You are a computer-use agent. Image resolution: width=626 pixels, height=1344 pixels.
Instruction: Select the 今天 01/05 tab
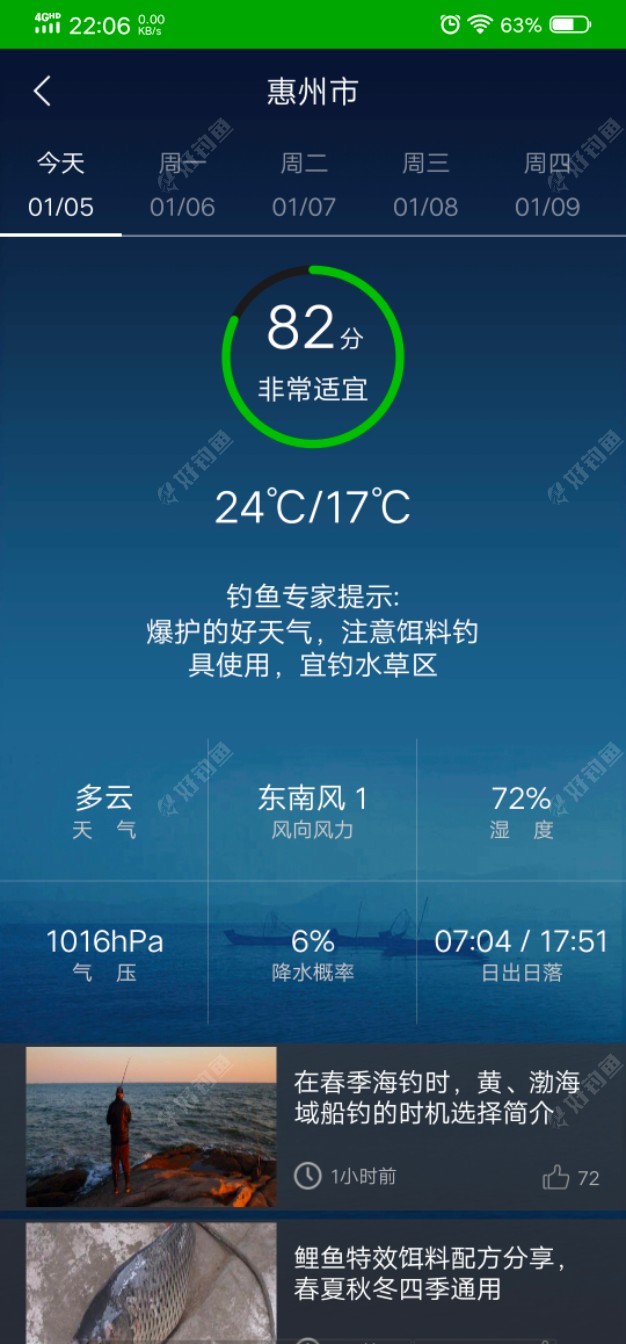click(61, 185)
